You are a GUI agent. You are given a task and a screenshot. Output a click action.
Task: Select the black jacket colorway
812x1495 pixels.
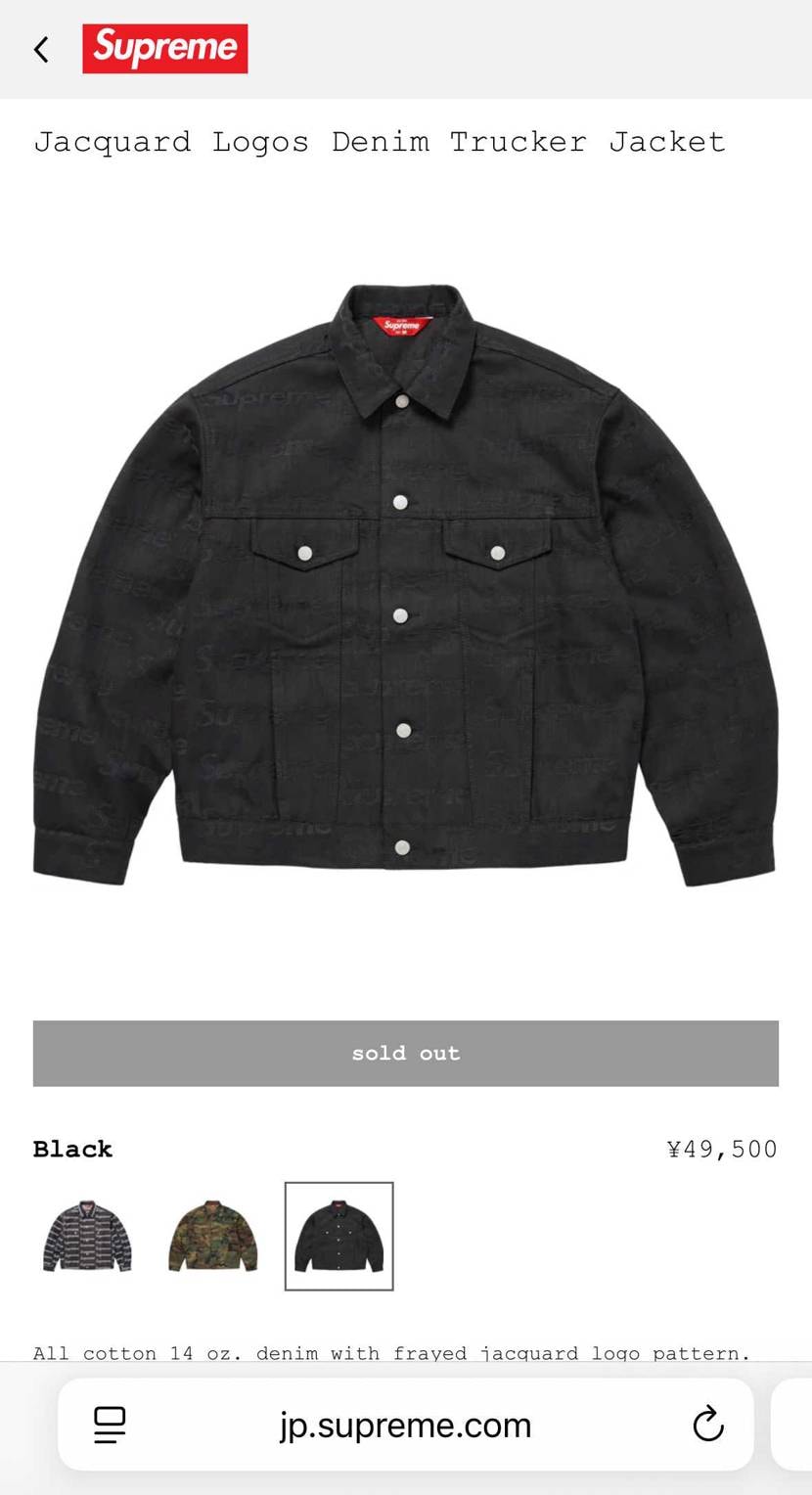tap(338, 1236)
